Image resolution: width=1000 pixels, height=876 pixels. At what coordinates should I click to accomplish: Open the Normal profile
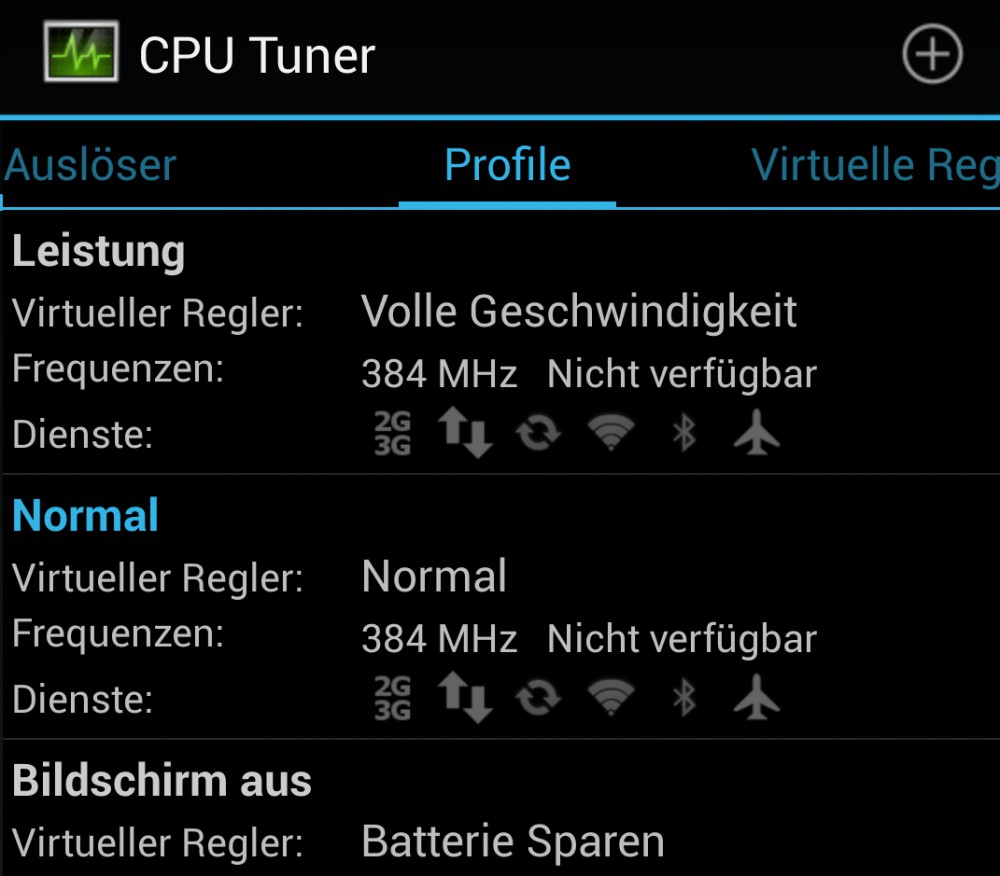point(86,516)
